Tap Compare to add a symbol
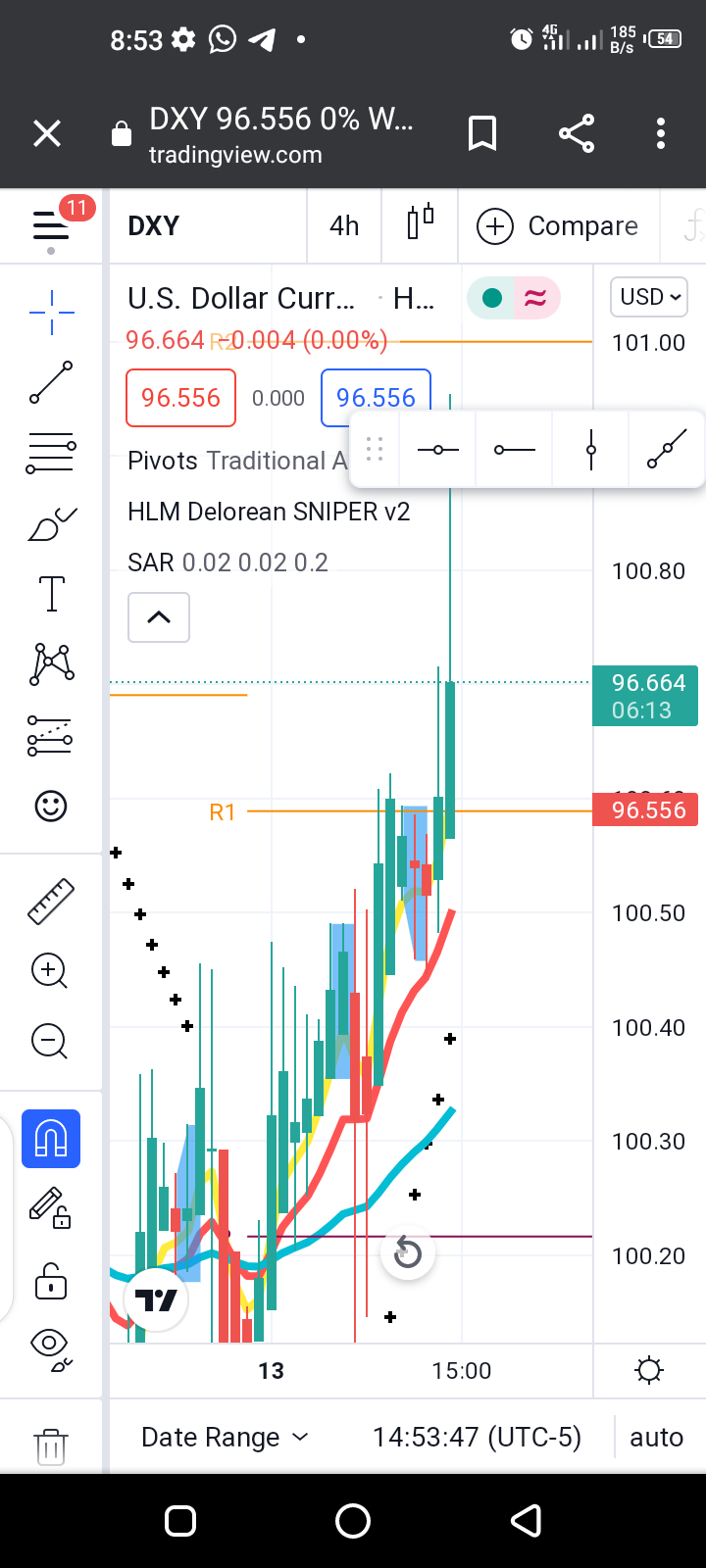 (x=557, y=226)
